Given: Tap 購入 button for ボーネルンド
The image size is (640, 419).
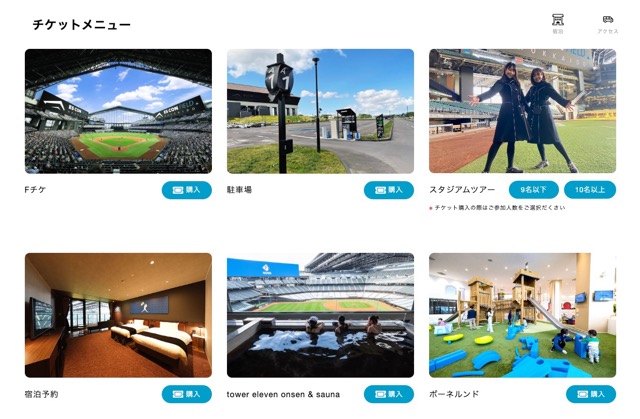Looking at the screenshot, I should click(x=591, y=394).
